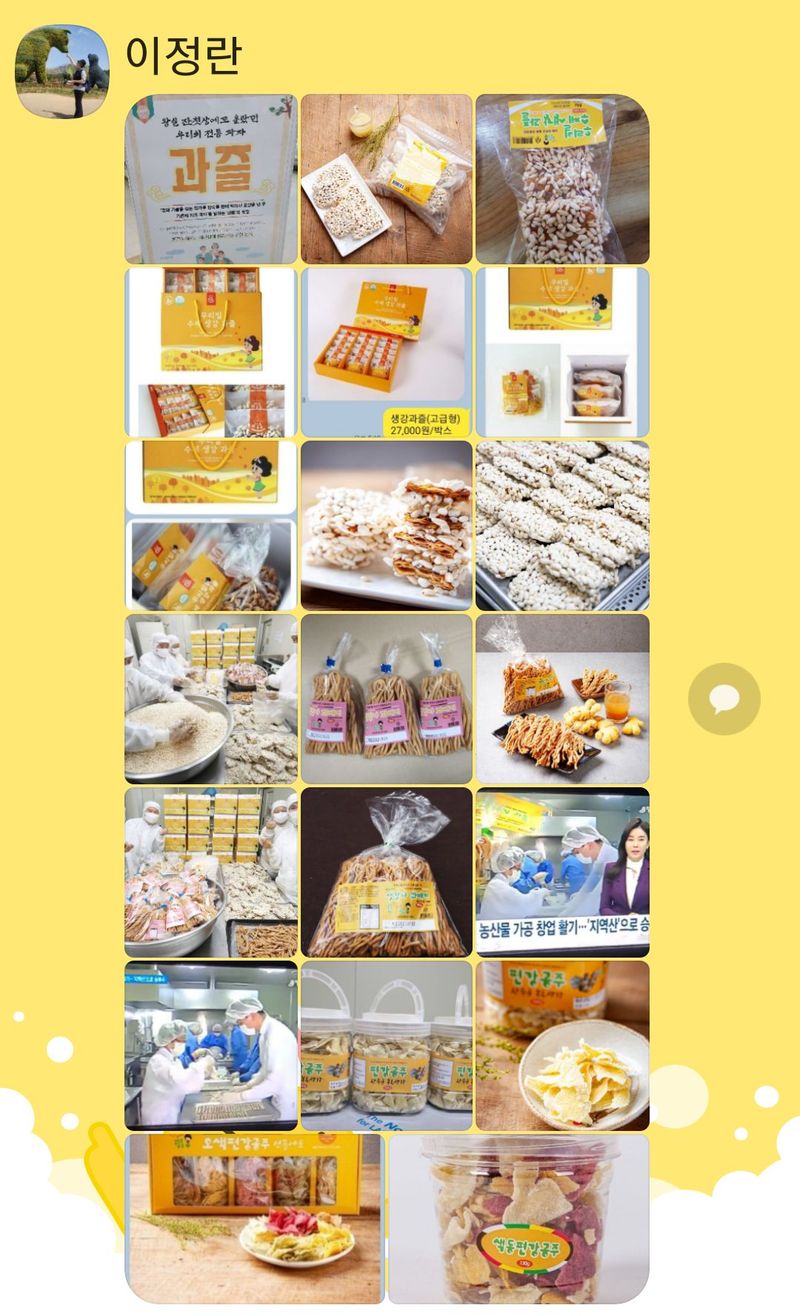View the photo of rice crackers on a metal tray
The image size is (800, 1316).
point(562,525)
